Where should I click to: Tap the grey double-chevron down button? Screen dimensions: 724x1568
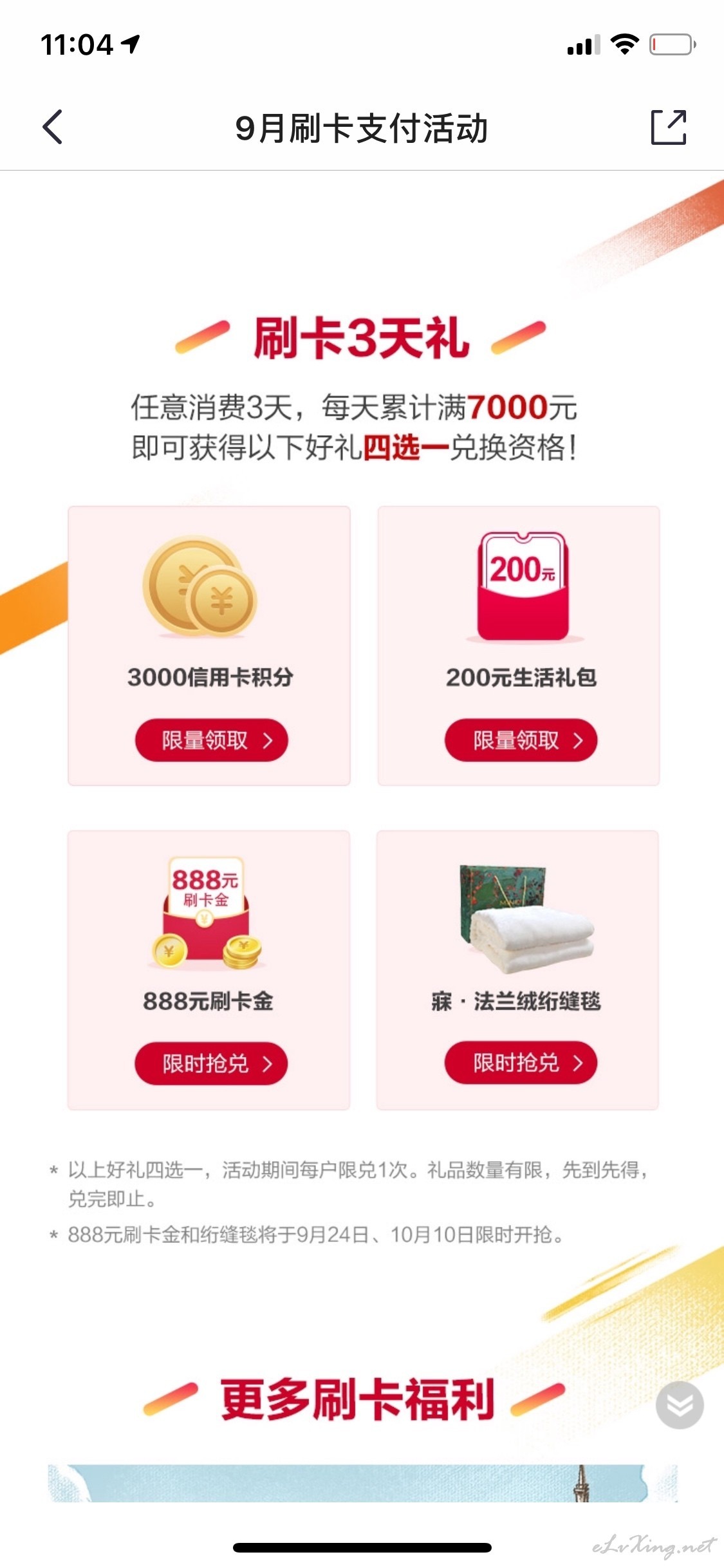pyautogui.click(x=680, y=1405)
